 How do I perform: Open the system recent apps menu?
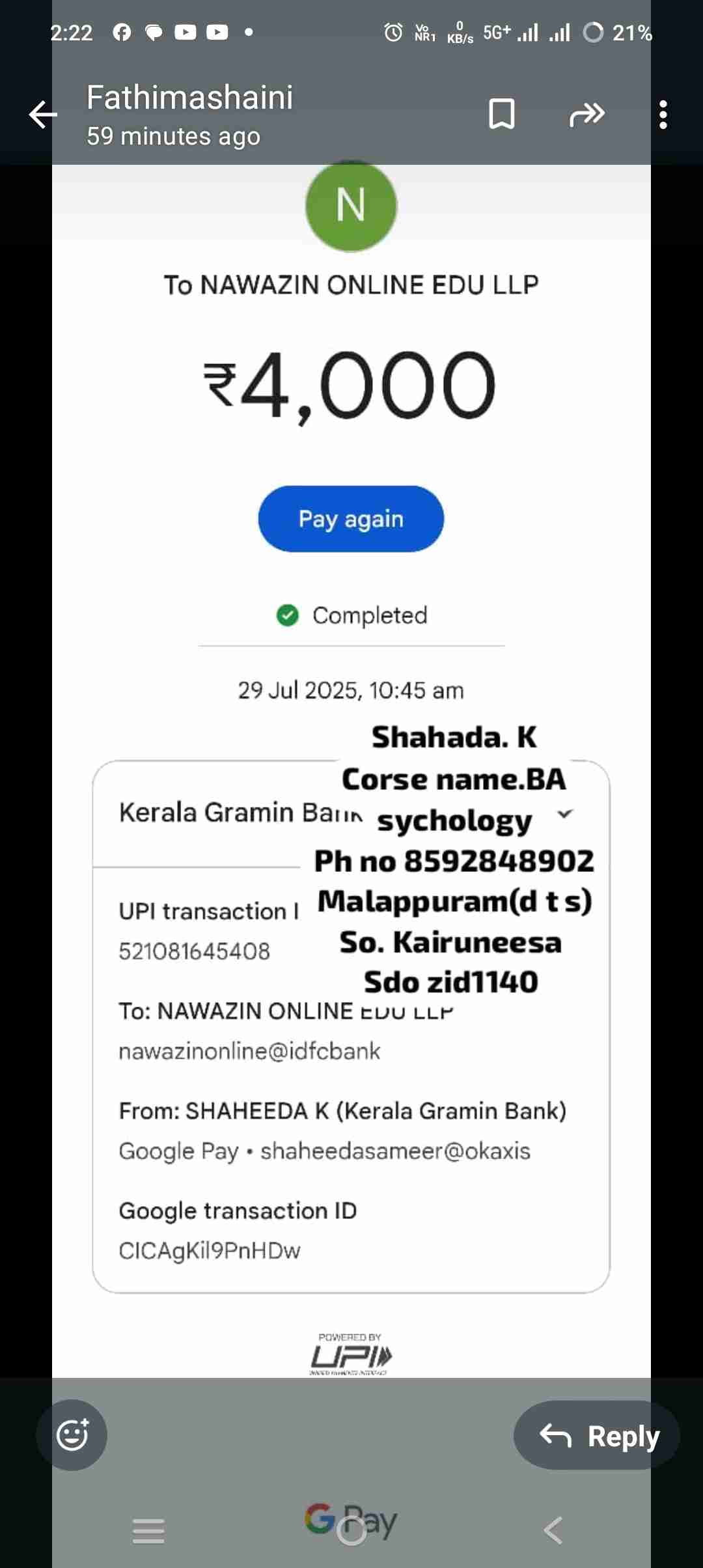click(x=148, y=1531)
